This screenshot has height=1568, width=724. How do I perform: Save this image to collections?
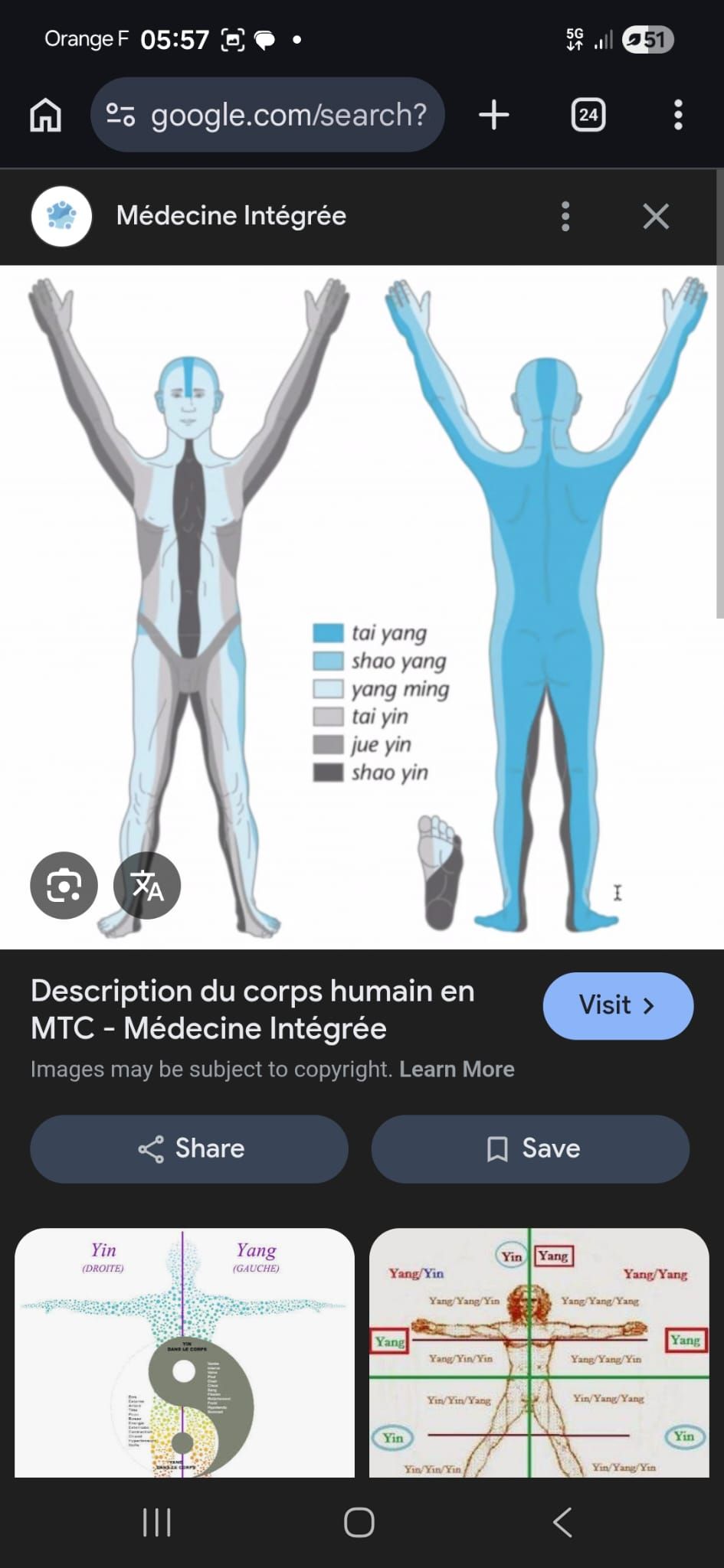tap(530, 1148)
